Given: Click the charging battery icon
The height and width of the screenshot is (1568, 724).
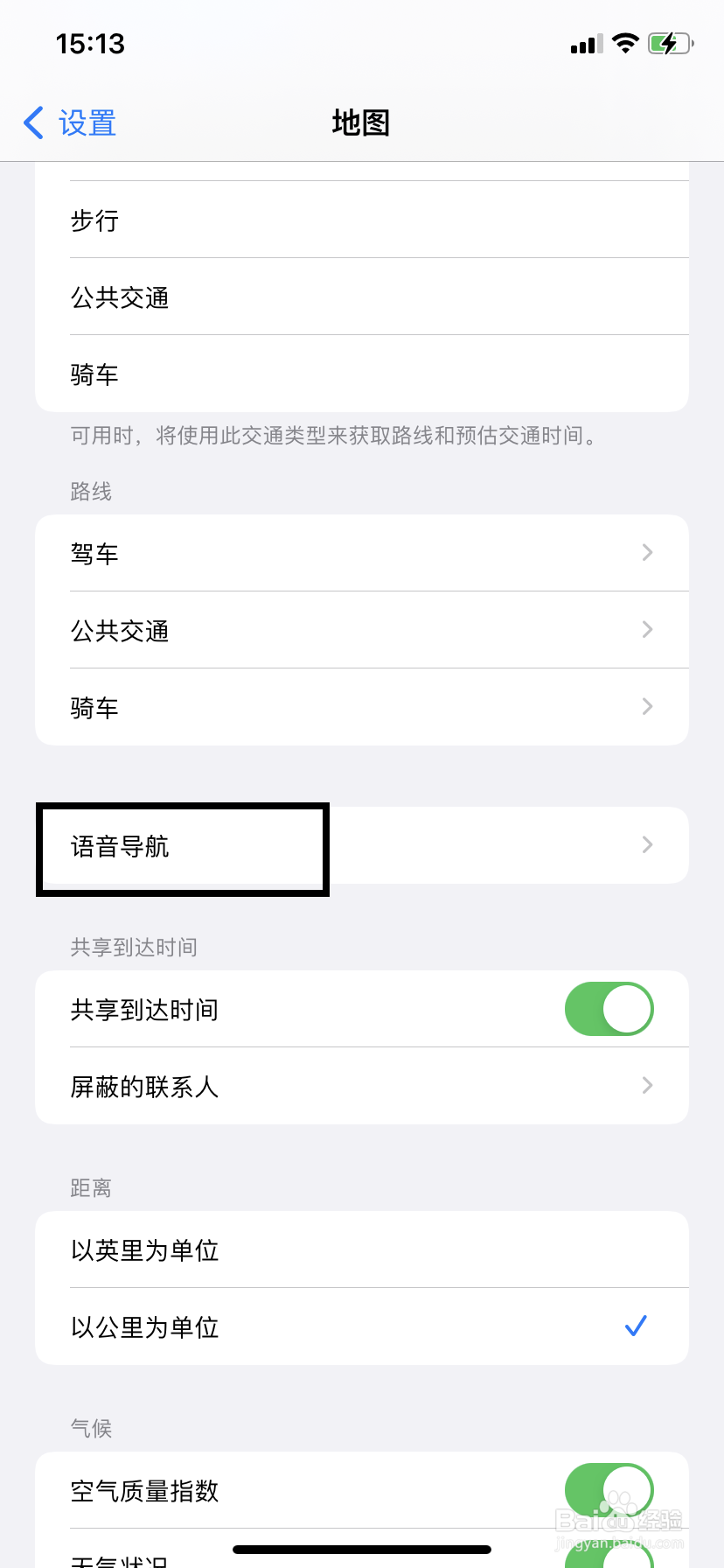Looking at the screenshot, I should click(x=668, y=43).
